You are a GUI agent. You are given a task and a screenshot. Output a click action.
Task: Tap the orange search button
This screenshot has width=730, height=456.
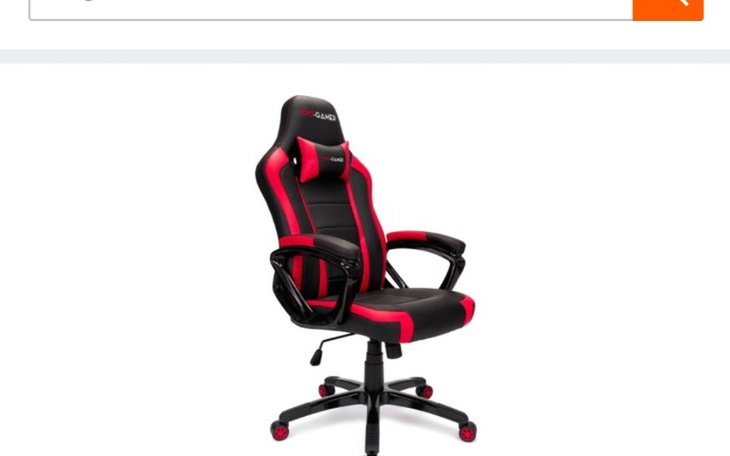[x=668, y=8]
